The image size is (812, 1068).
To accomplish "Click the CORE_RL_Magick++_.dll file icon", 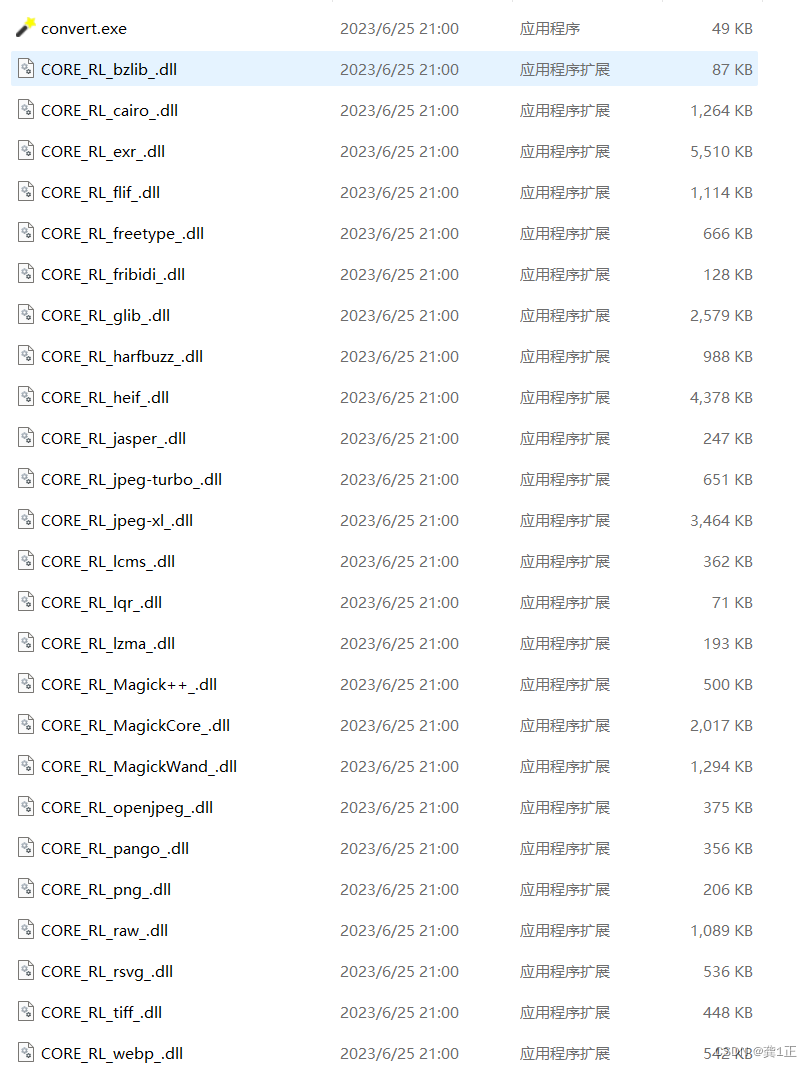I will point(25,684).
